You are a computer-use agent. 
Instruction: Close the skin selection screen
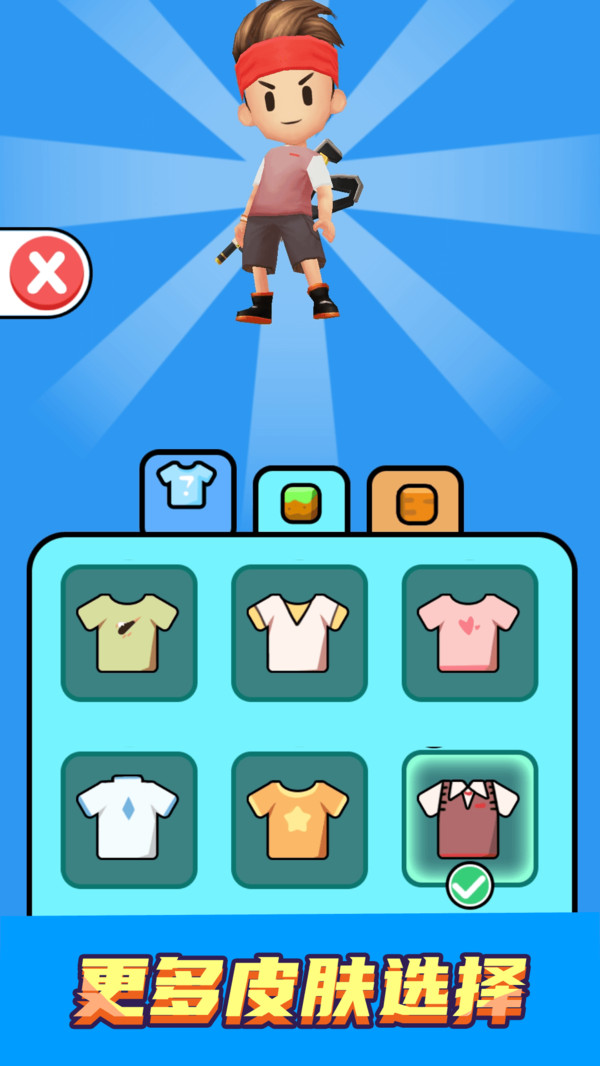pyautogui.click(x=45, y=273)
